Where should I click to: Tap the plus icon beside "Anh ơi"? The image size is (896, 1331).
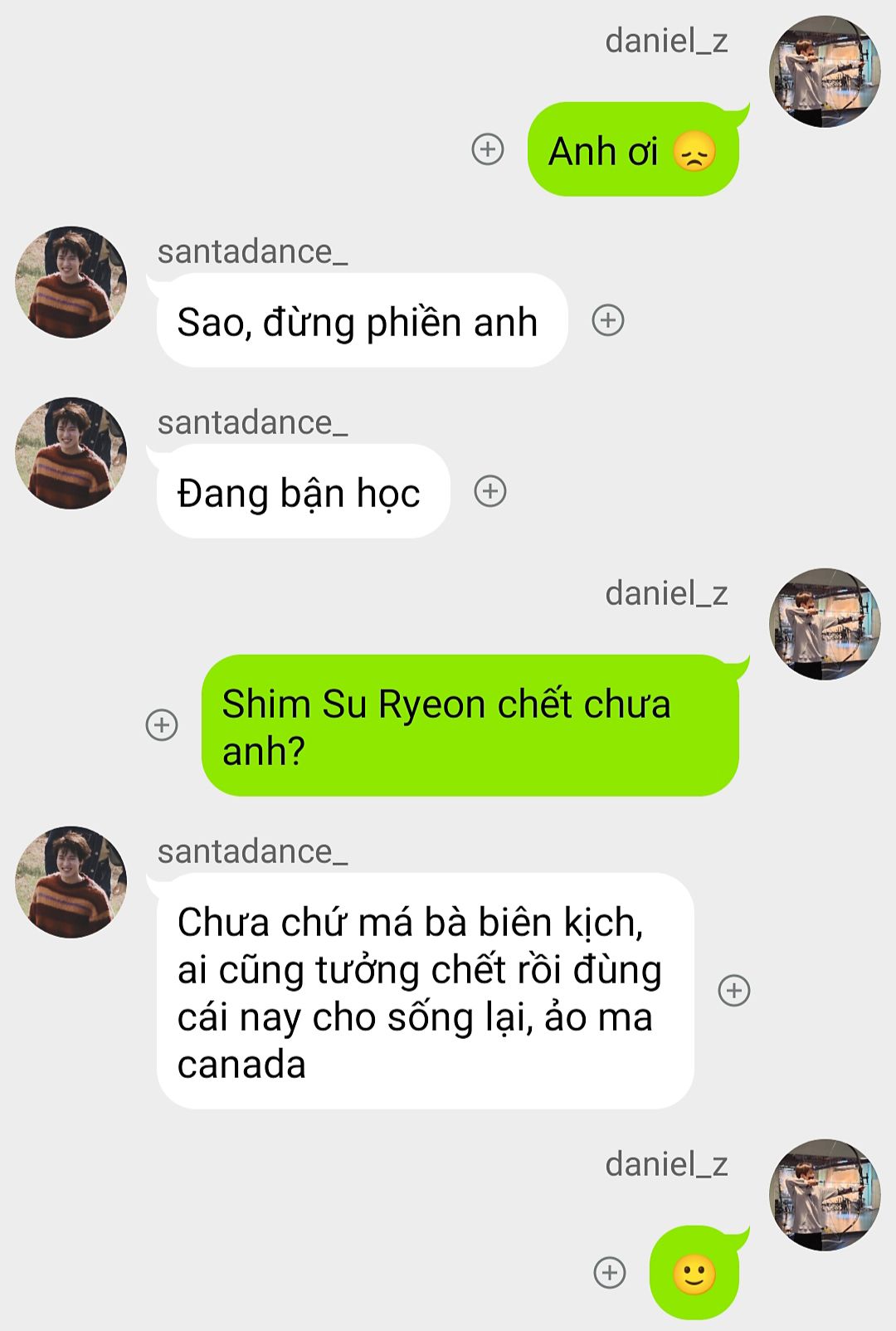(x=488, y=149)
